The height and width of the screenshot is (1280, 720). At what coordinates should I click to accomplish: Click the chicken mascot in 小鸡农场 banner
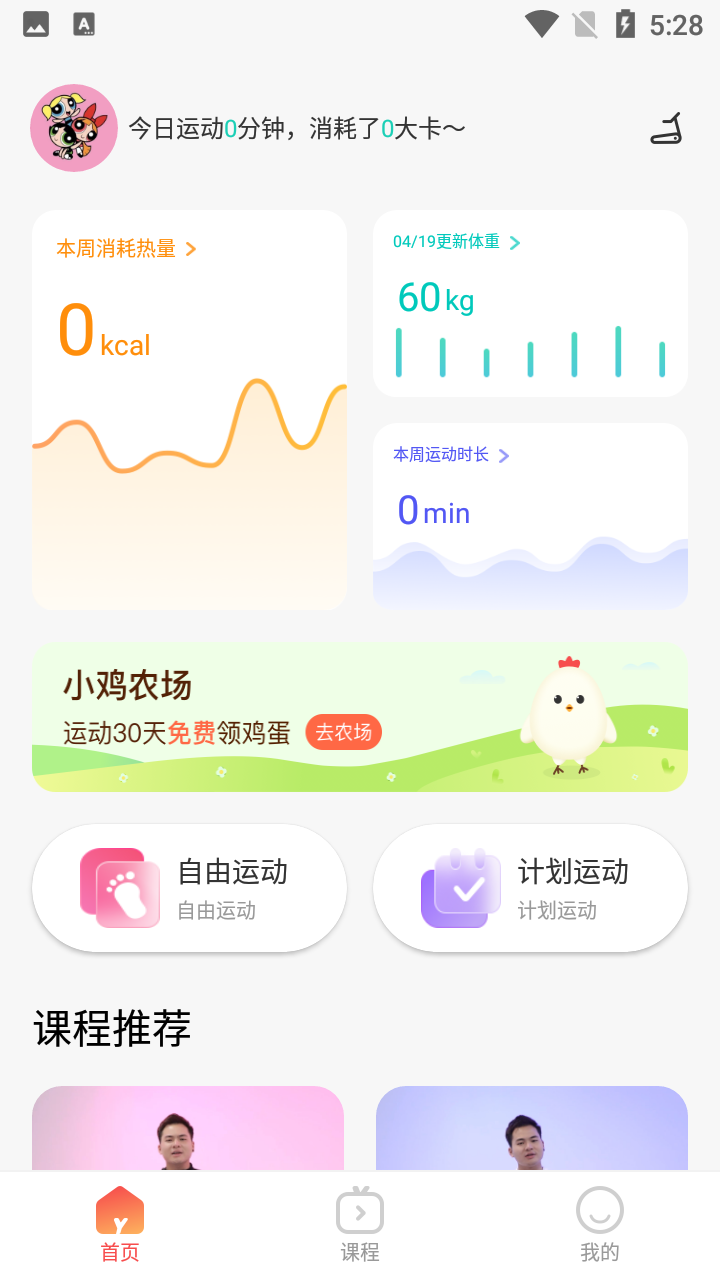pyautogui.click(x=570, y=715)
